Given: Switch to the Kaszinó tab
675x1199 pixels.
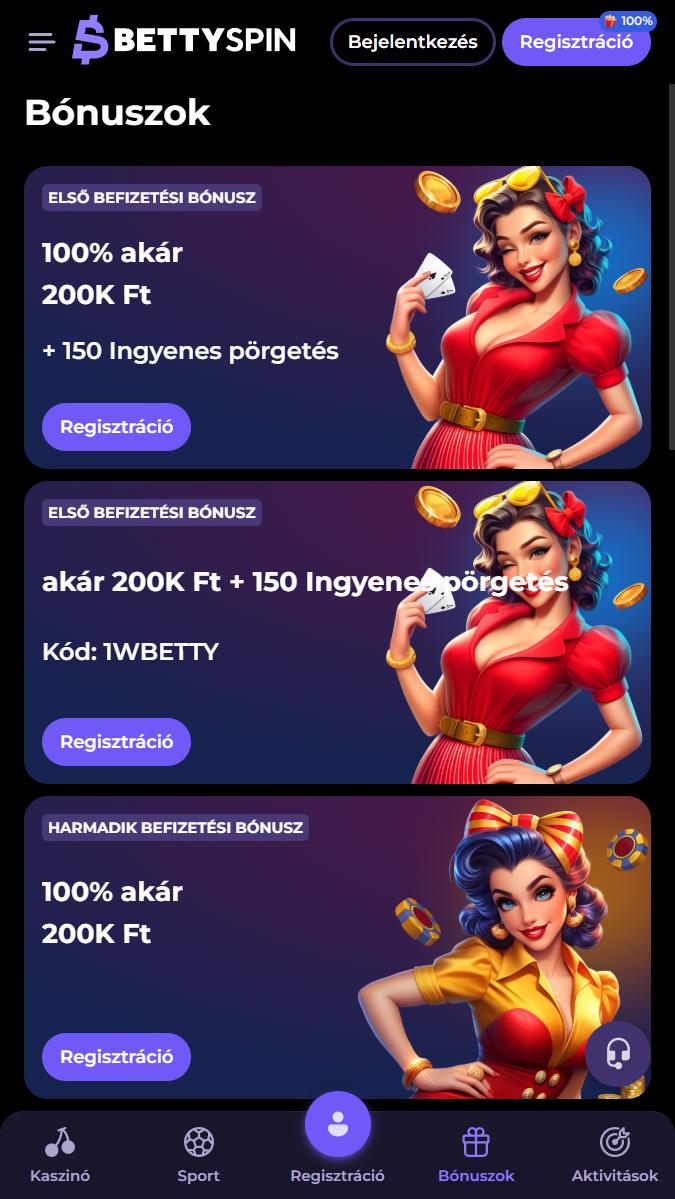Looking at the screenshot, I should click(60, 1155).
